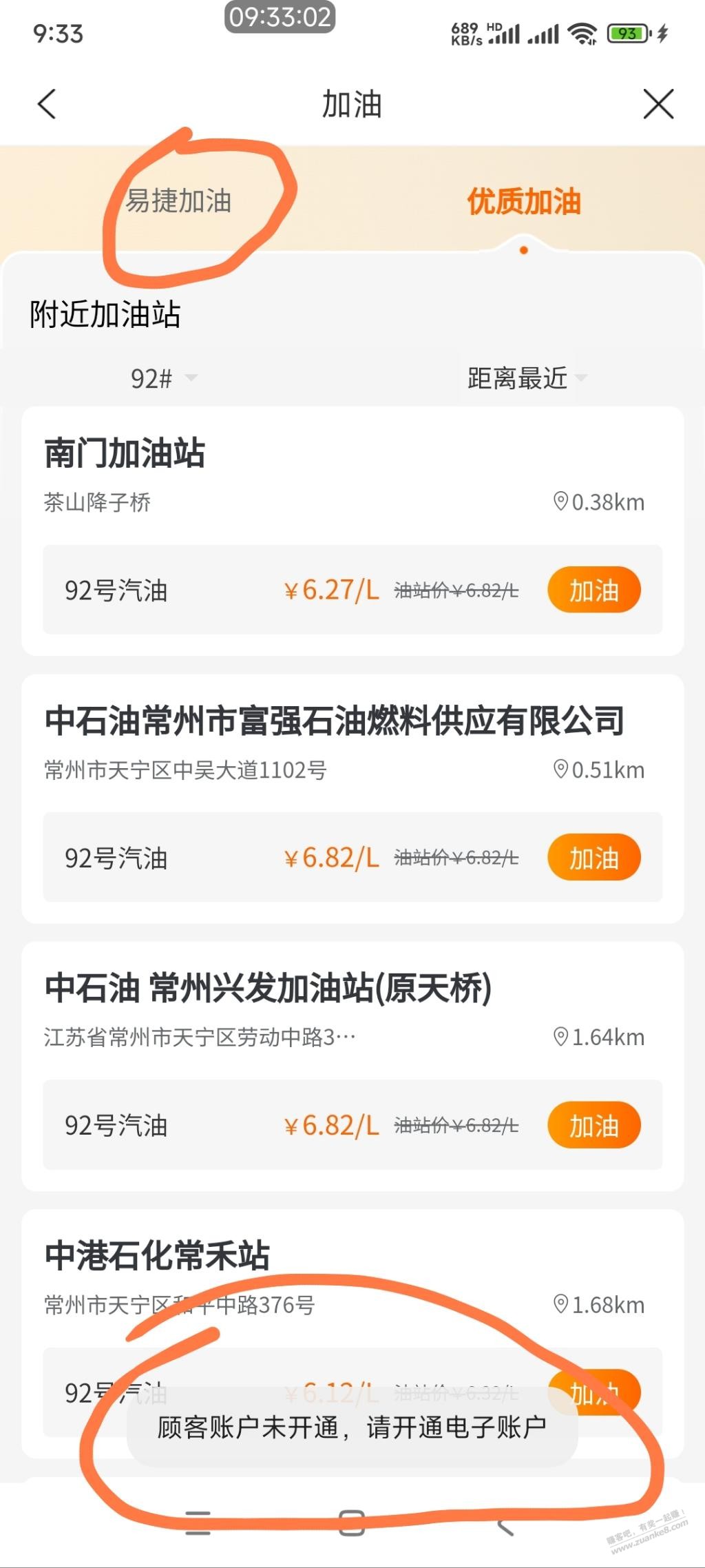The image size is (705, 1568).
Task: Tap 加油 for 中石油常州市富强石油燃料供应有限公司
Action: [593, 858]
